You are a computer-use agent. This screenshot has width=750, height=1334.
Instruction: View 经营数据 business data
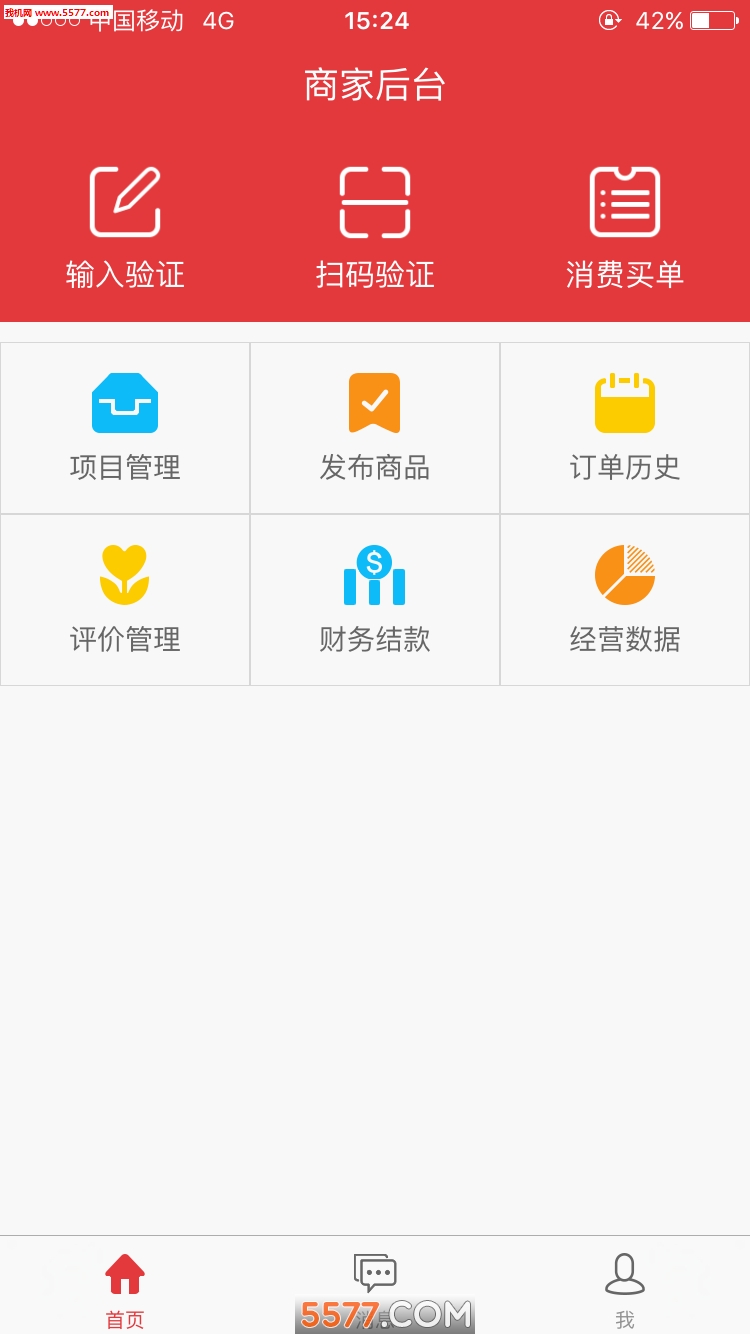pos(625,600)
